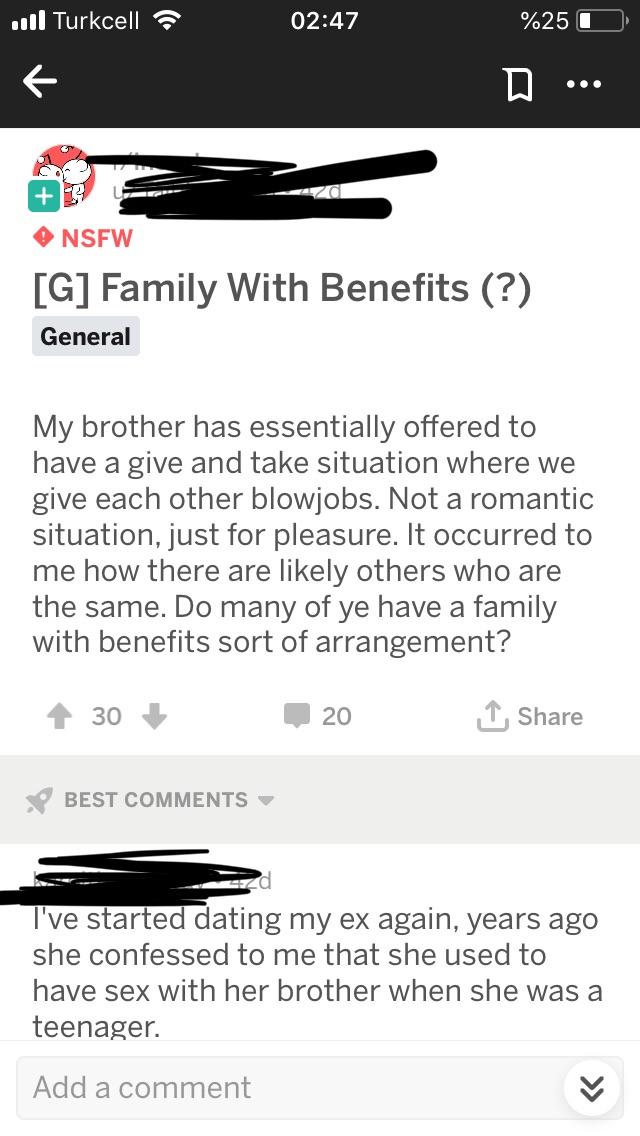Go back using the arrow

(x=40, y=84)
